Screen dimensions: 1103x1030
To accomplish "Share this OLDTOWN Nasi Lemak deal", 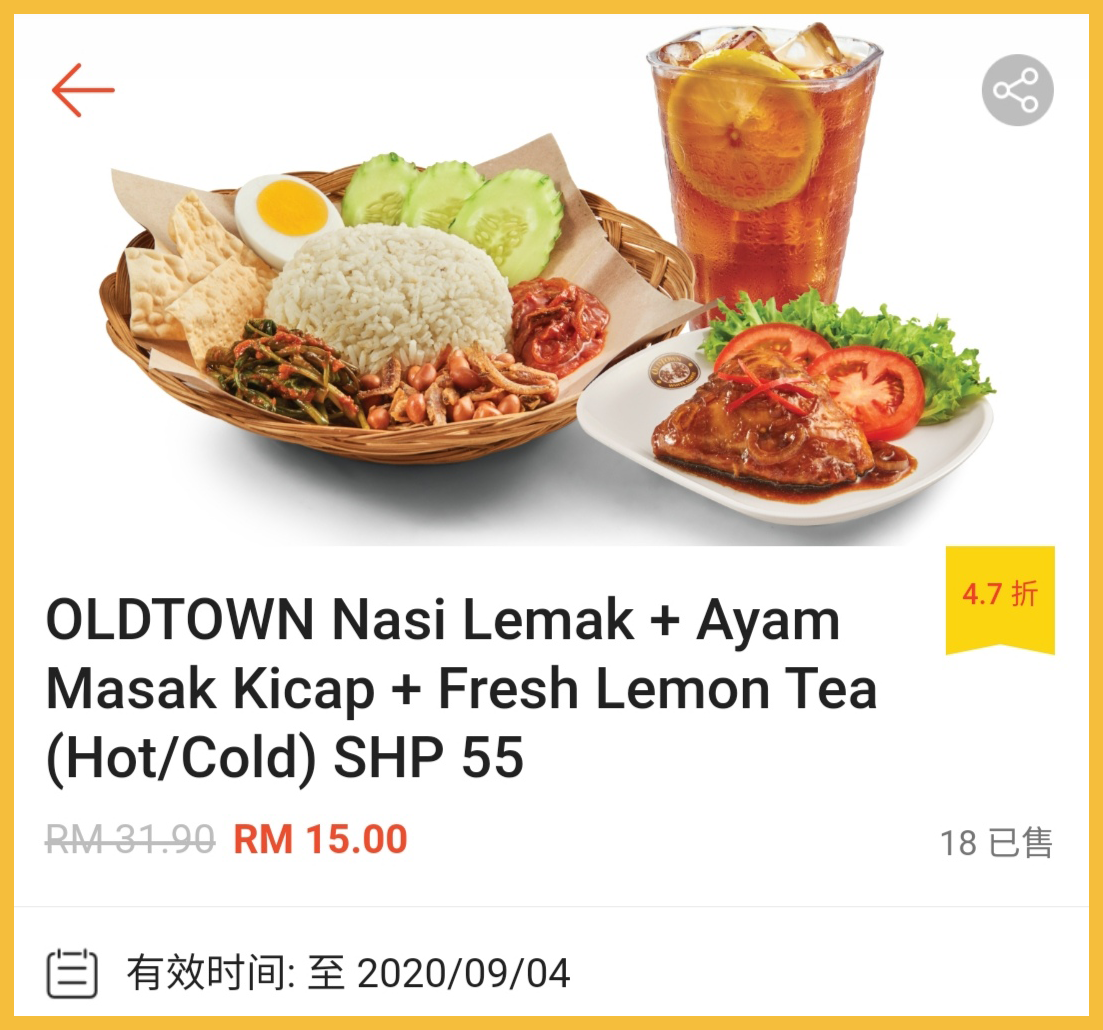I will pos(1017,91).
